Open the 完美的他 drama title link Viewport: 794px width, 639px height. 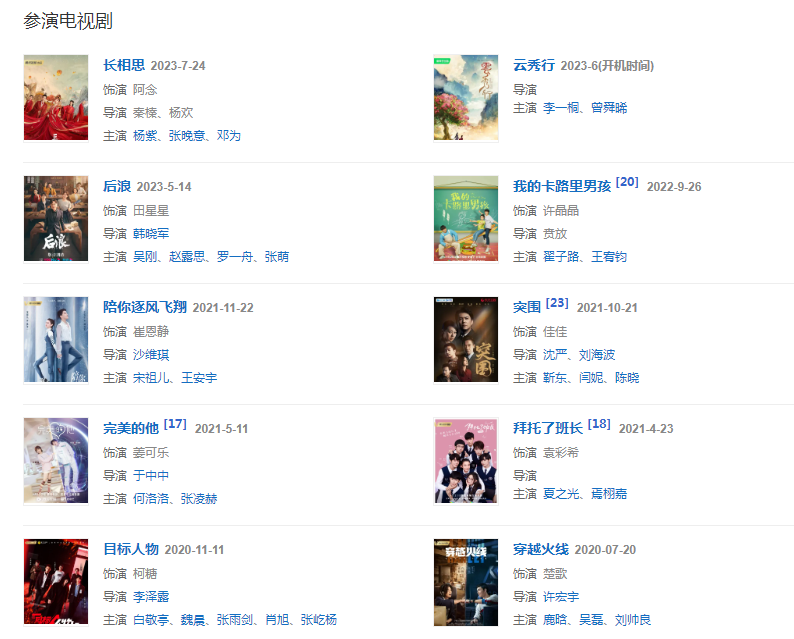[x=131, y=429]
